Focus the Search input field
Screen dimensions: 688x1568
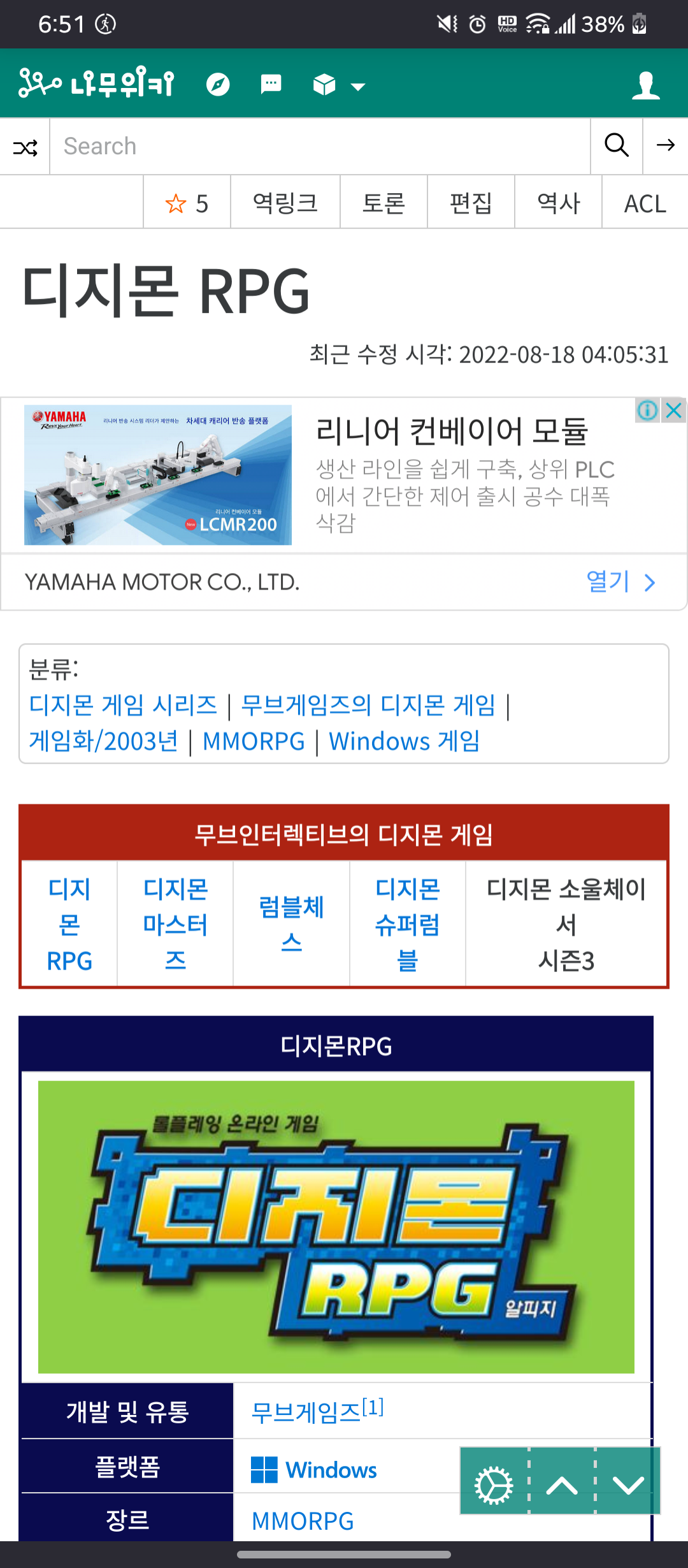tap(320, 147)
